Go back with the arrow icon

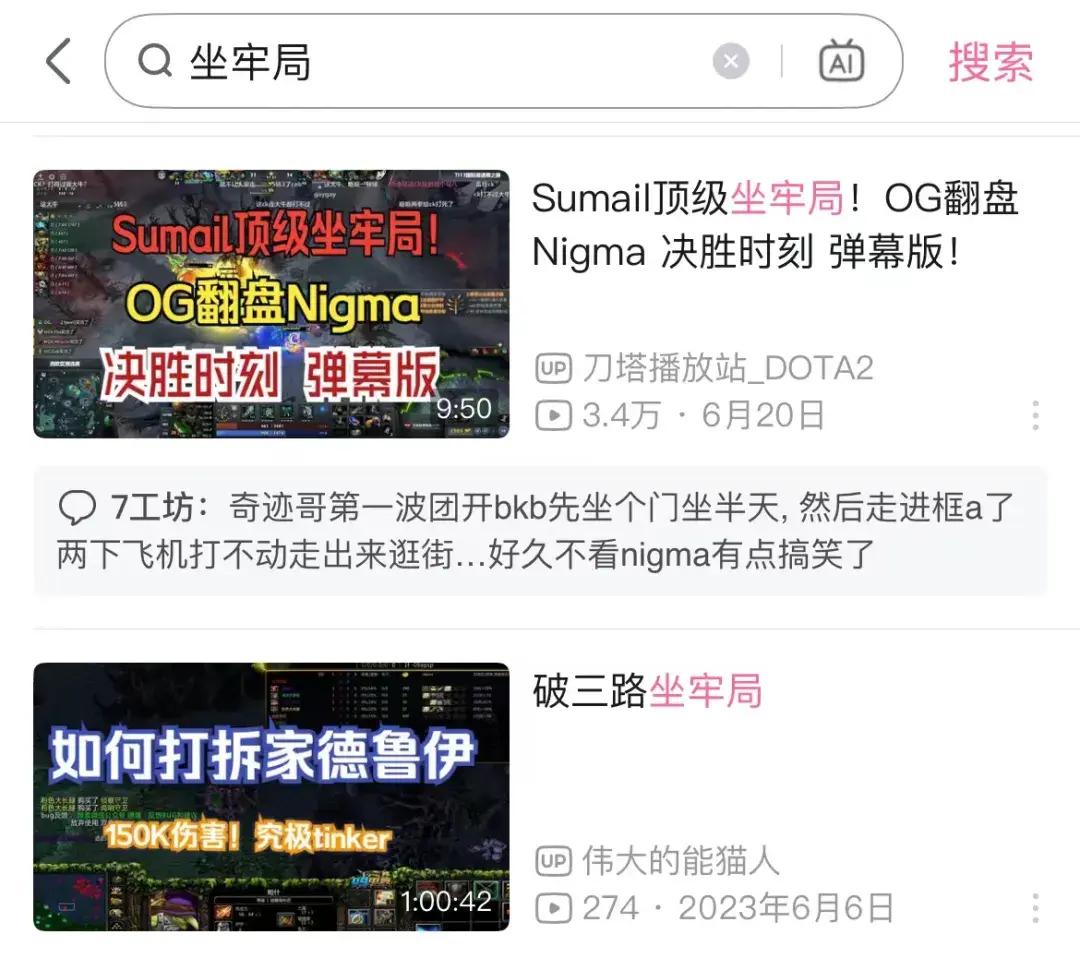click(59, 62)
